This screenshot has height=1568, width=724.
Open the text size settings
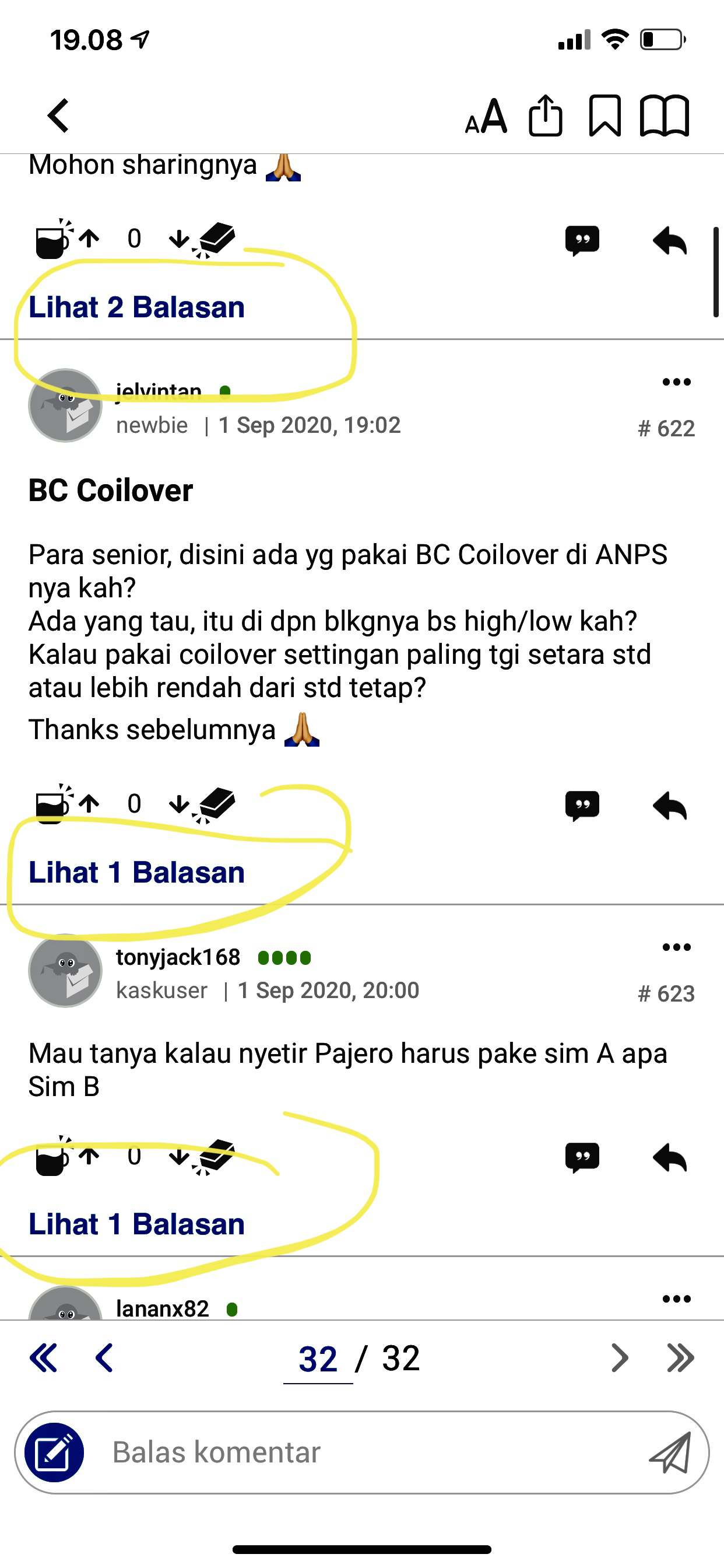(486, 116)
